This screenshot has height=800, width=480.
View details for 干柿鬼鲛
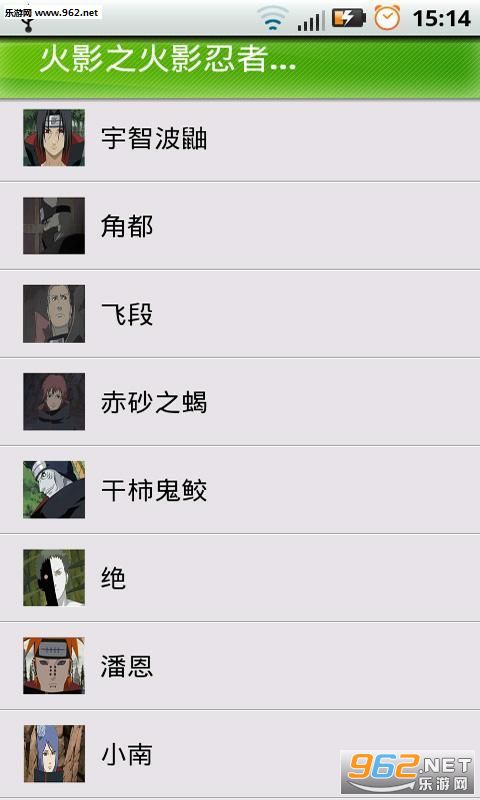pyautogui.click(x=240, y=490)
